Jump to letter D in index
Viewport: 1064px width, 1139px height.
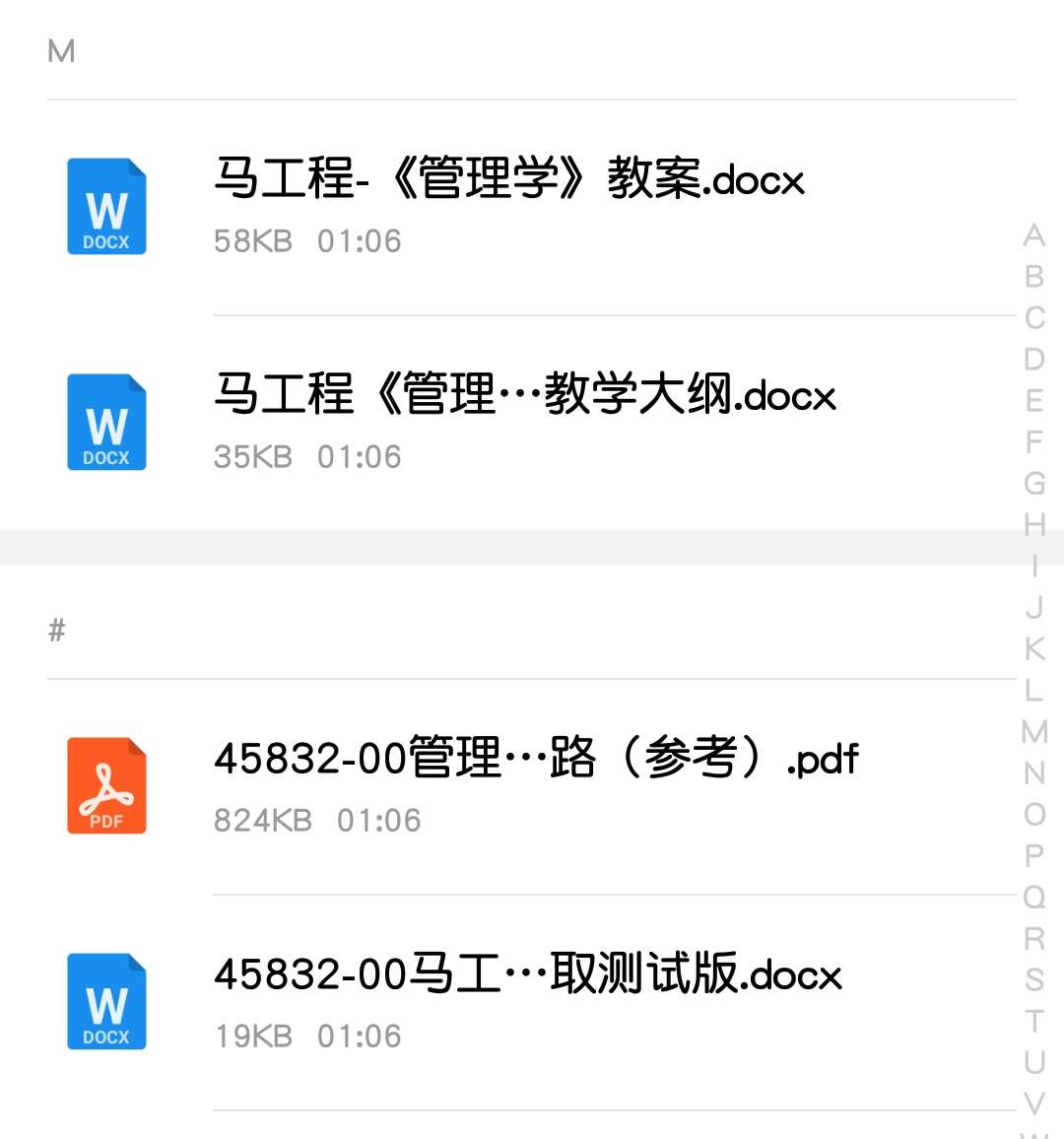(1033, 360)
